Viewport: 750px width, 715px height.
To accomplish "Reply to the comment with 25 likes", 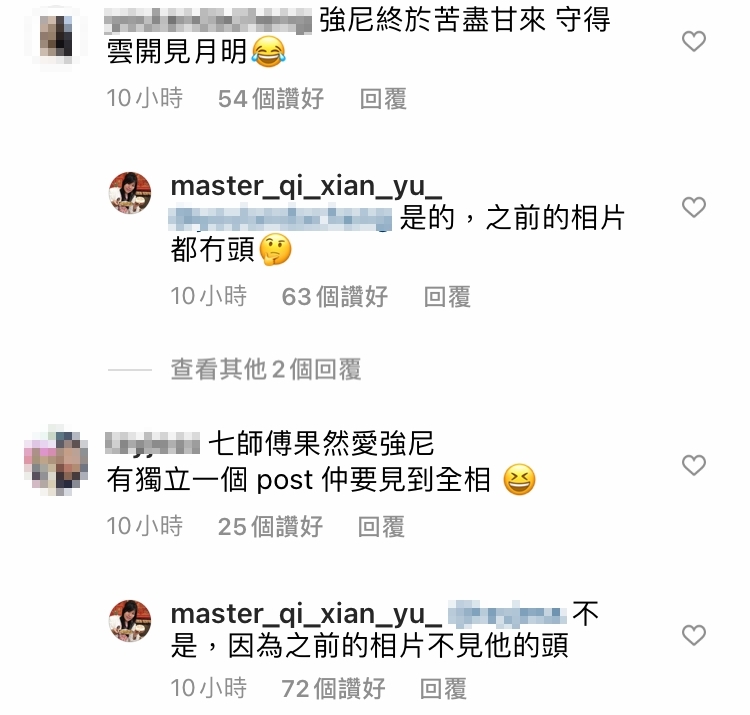I will point(381,526).
